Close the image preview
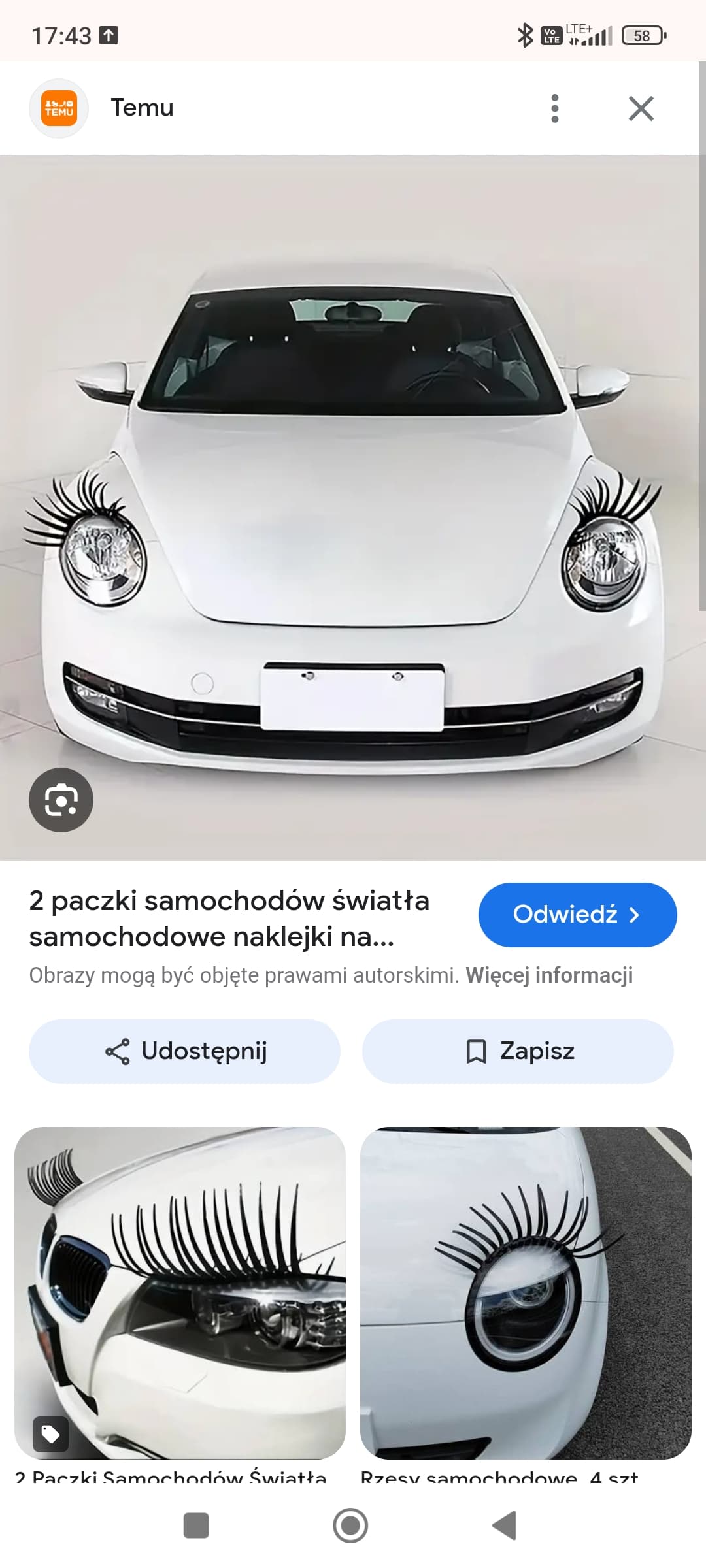706x1568 pixels. pyautogui.click(x=641, y=108)
